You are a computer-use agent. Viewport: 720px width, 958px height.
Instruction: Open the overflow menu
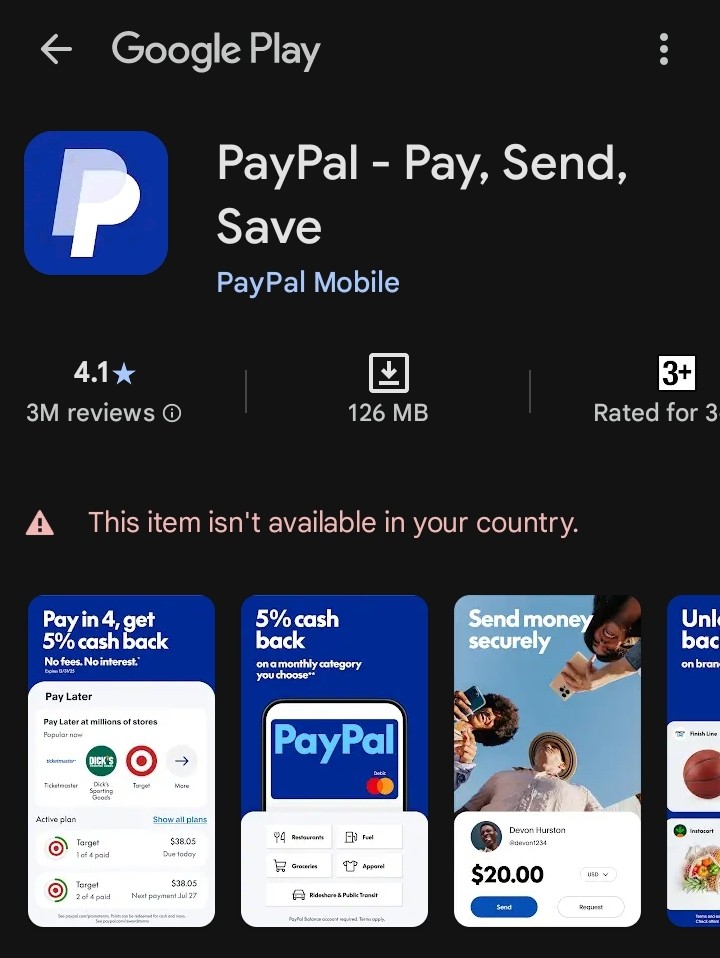[x=664, y=50]
